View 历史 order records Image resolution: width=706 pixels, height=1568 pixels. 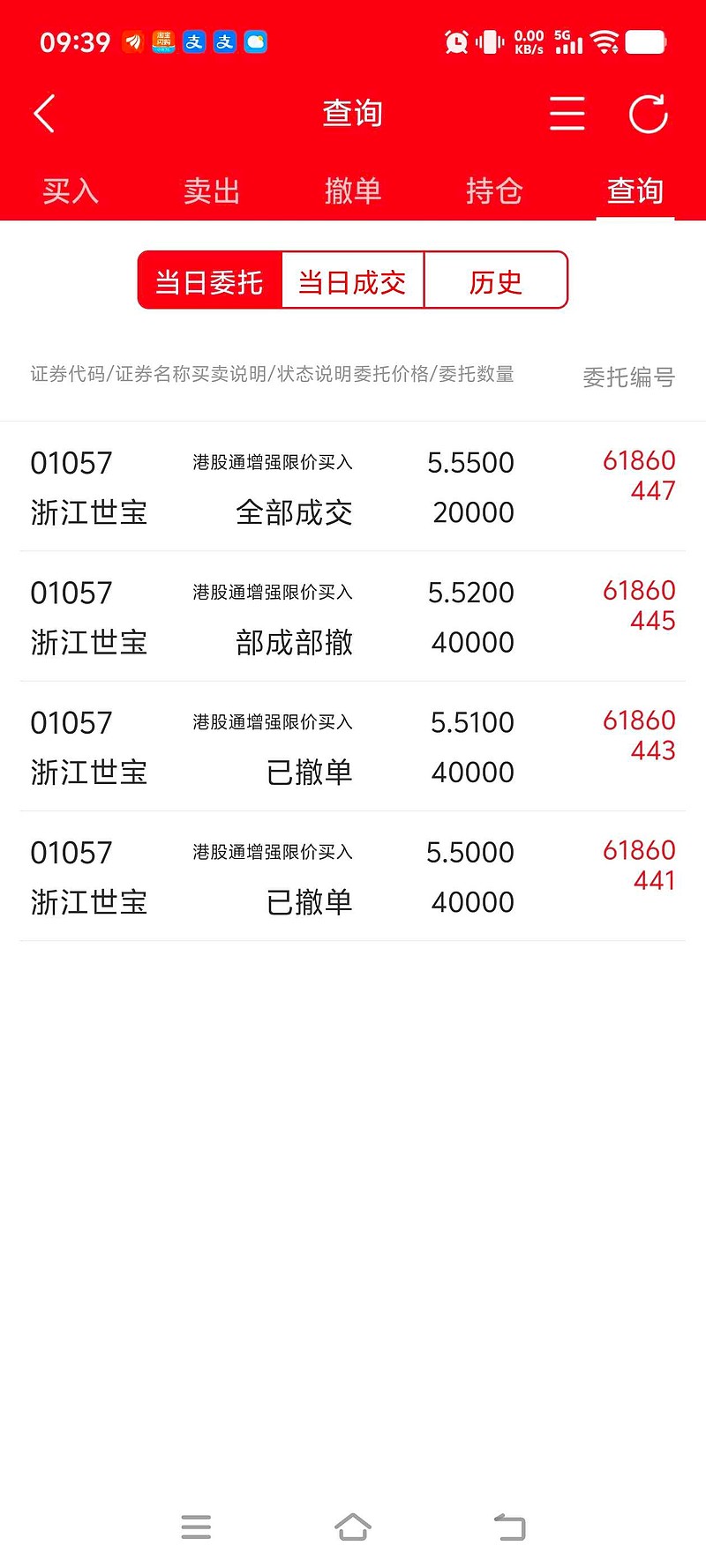click(x=495, y=281)
